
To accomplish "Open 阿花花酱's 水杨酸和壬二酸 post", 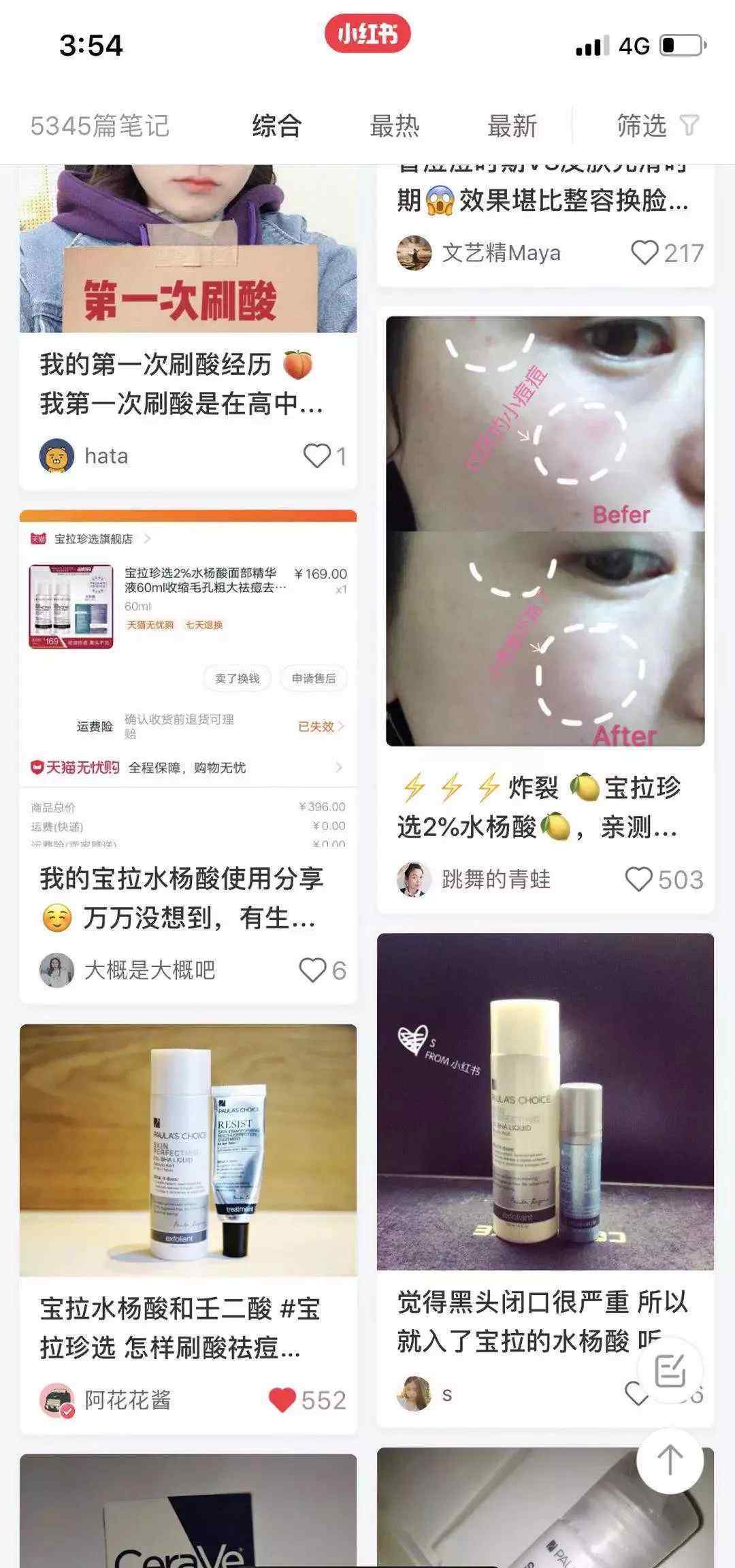I will pyautogui.click(x=188, y=1228).
